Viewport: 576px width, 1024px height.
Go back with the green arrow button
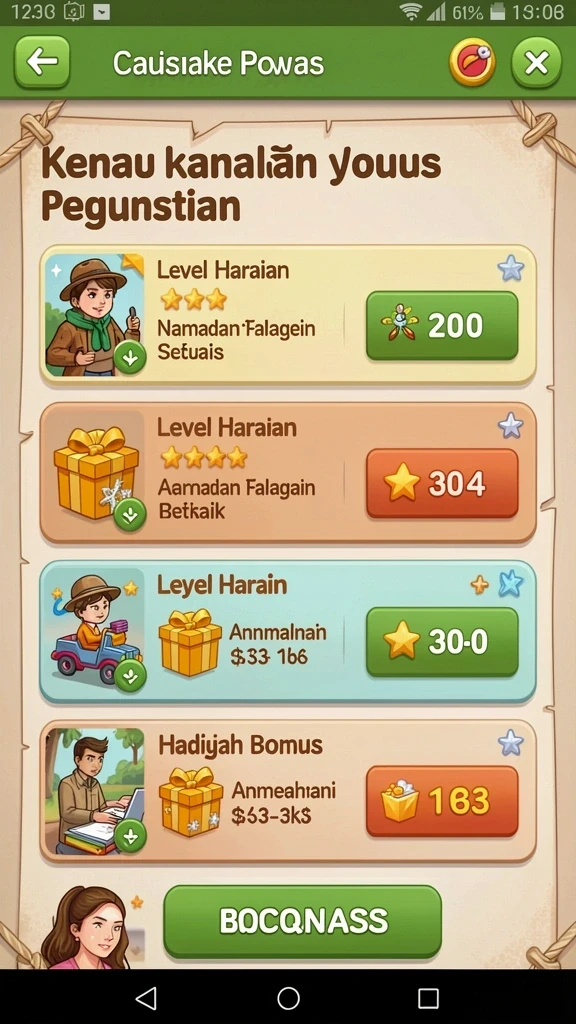click(x=42, y=62)
